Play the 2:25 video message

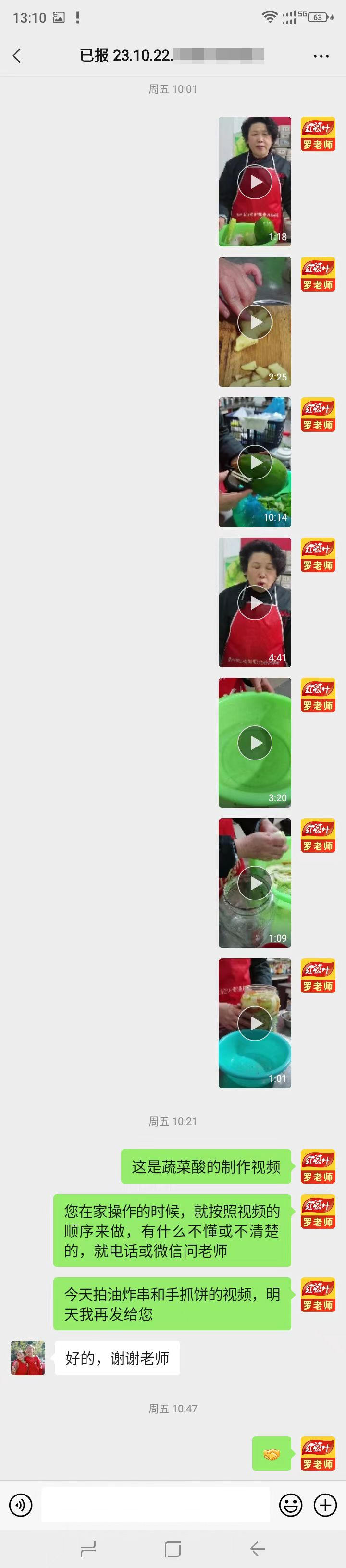coord(255,322)
